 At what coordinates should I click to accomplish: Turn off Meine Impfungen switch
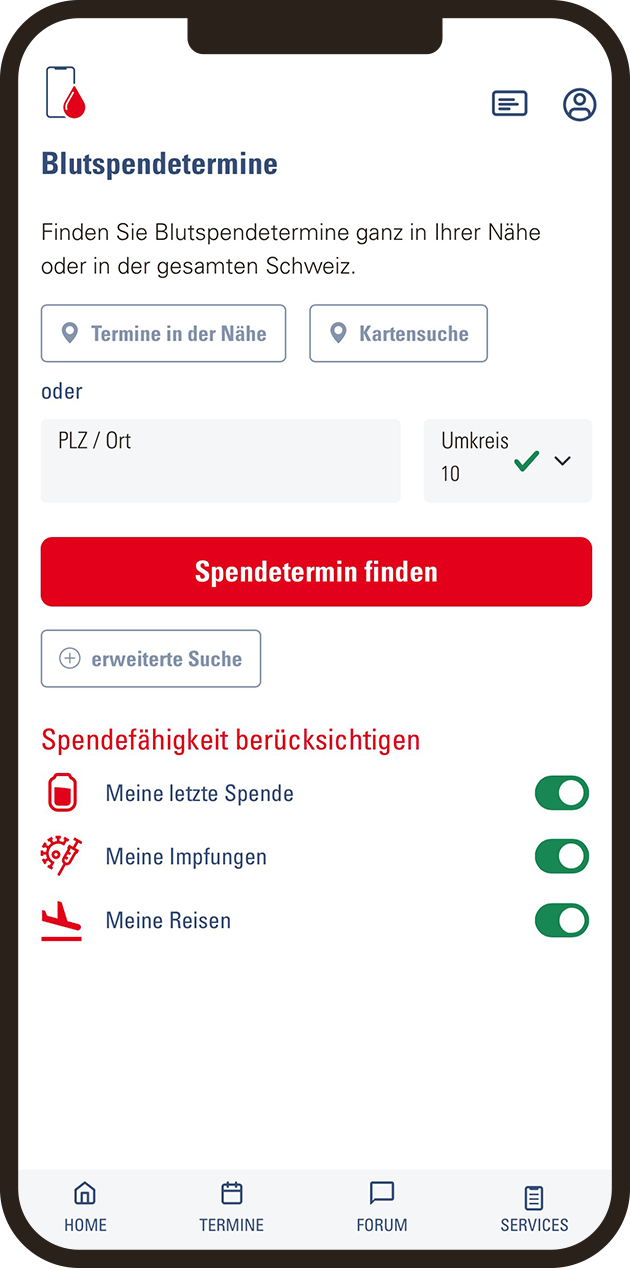(x=561, y=857)
